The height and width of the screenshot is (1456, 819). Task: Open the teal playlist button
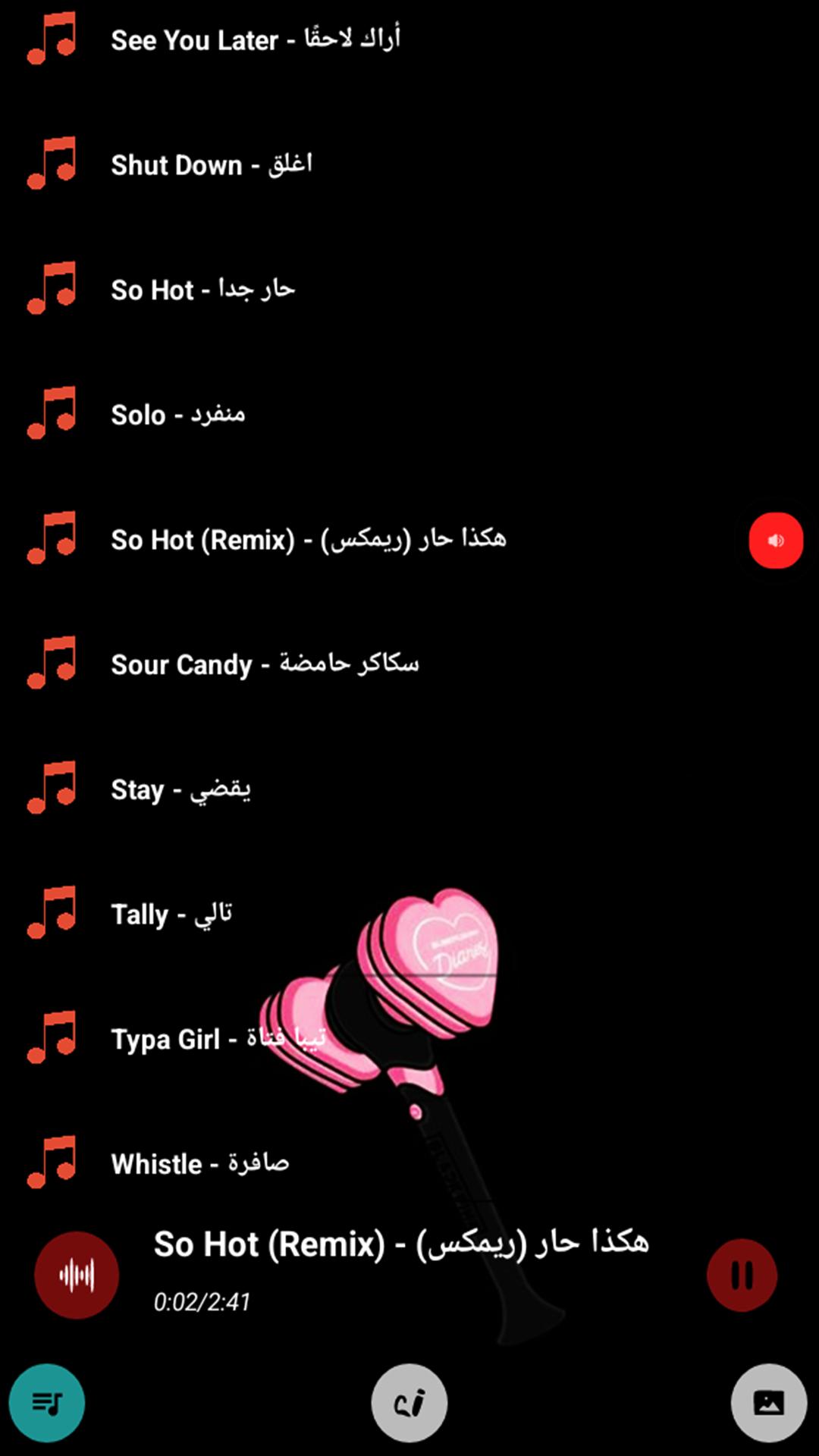pos(47,1403)
